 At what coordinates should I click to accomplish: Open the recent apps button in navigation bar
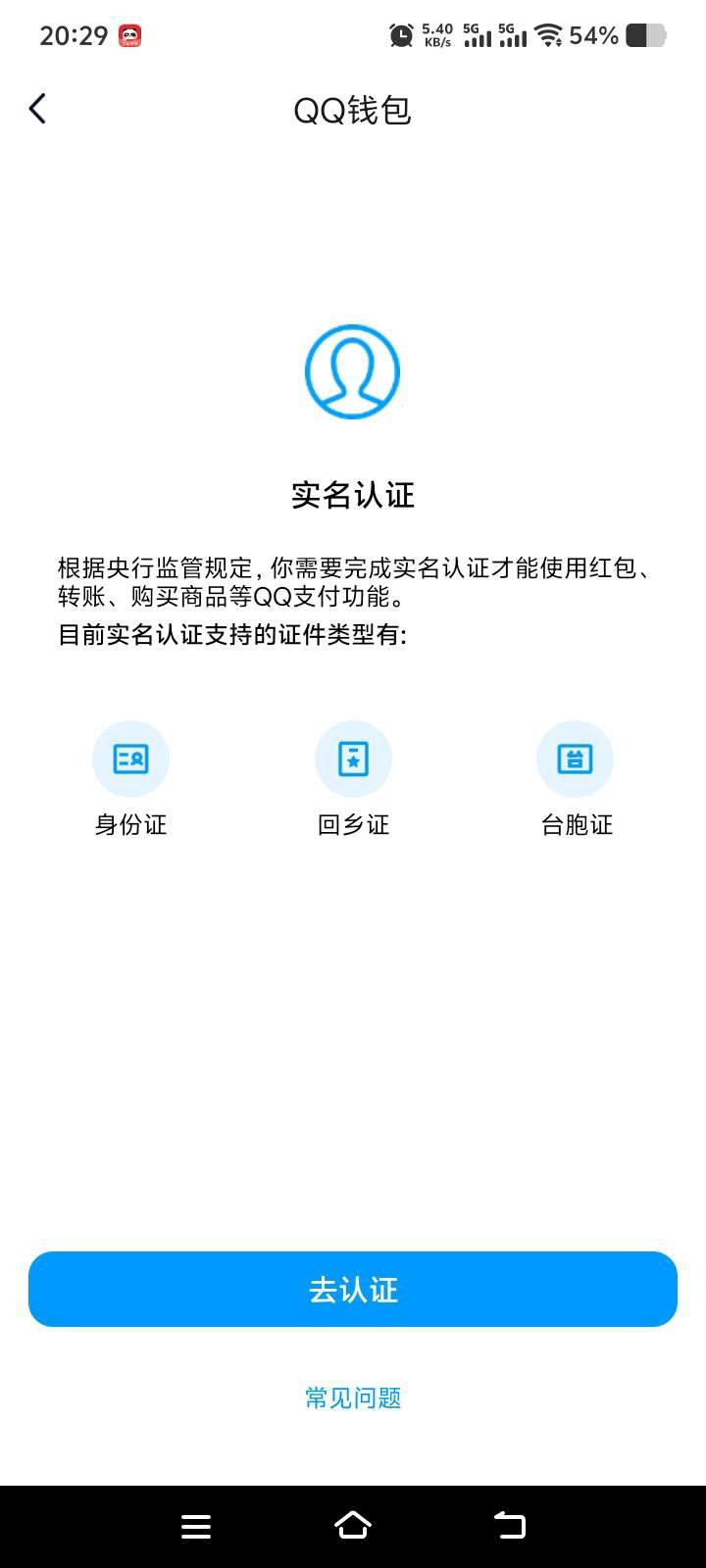tap(196, 1525)
